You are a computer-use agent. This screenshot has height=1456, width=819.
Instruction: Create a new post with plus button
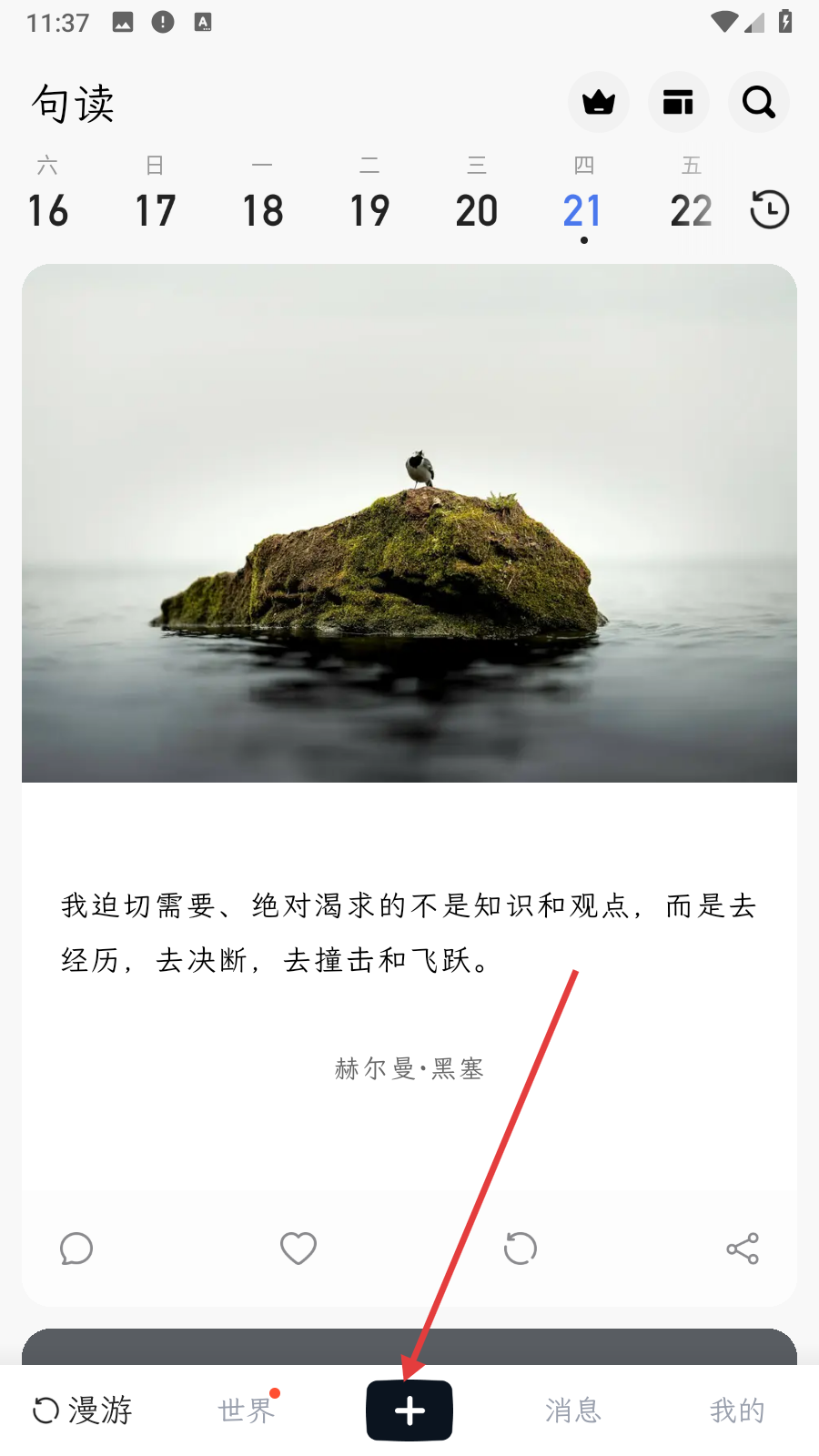pos(409,1410)
